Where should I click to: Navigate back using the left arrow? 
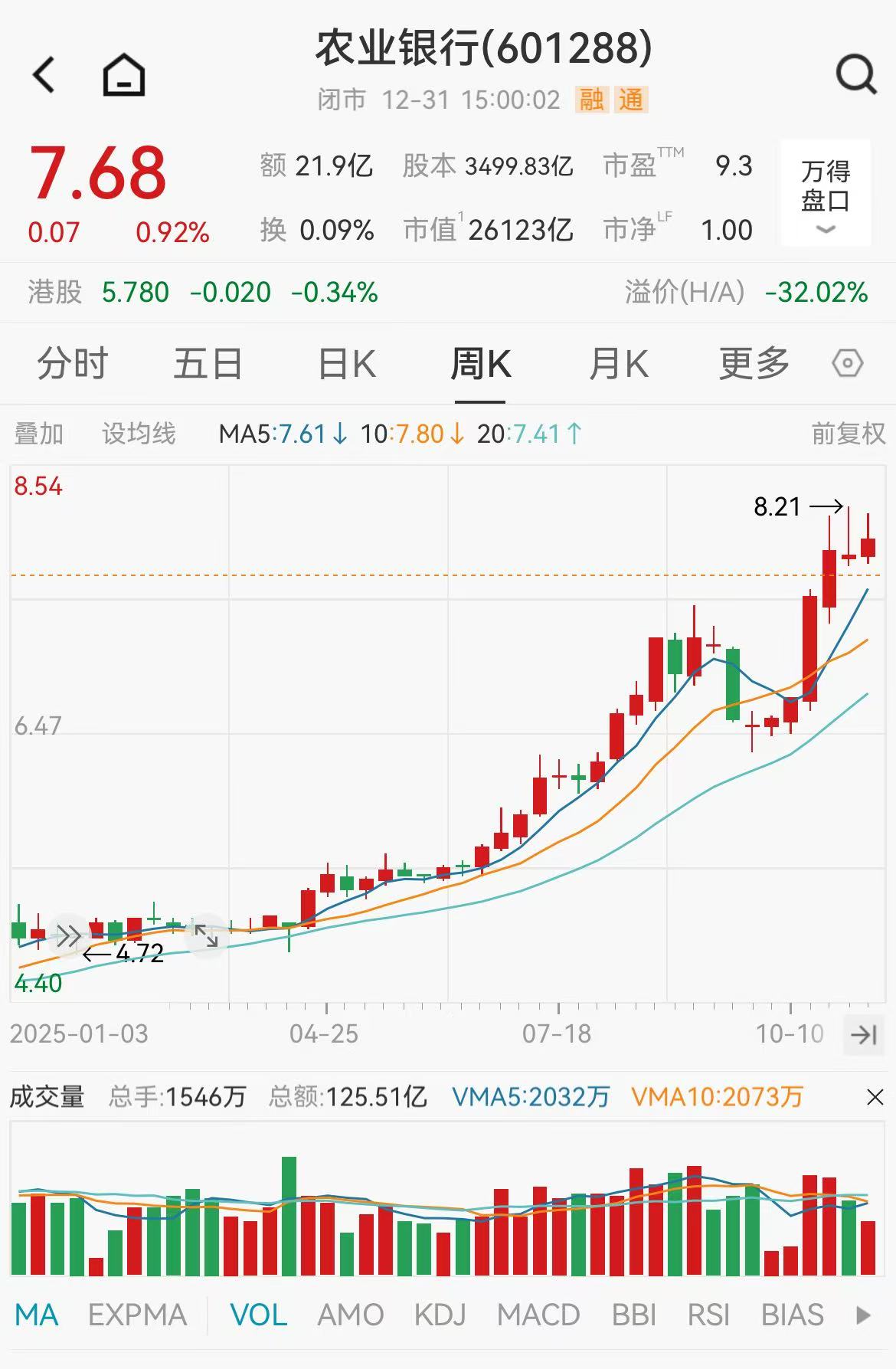(44, 74)
